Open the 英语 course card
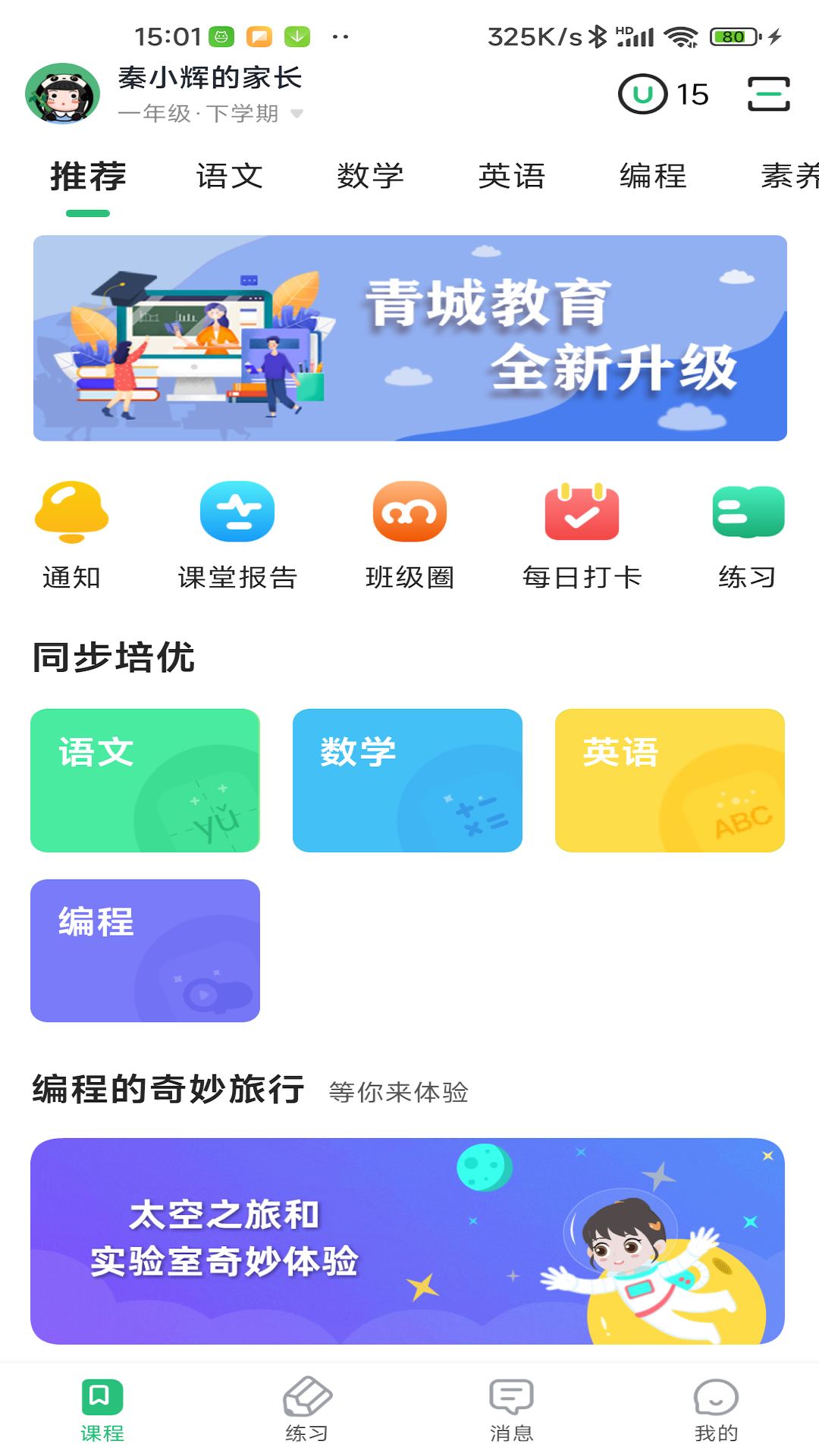This screenshot has height=1456, width=819. click(670, 780)
